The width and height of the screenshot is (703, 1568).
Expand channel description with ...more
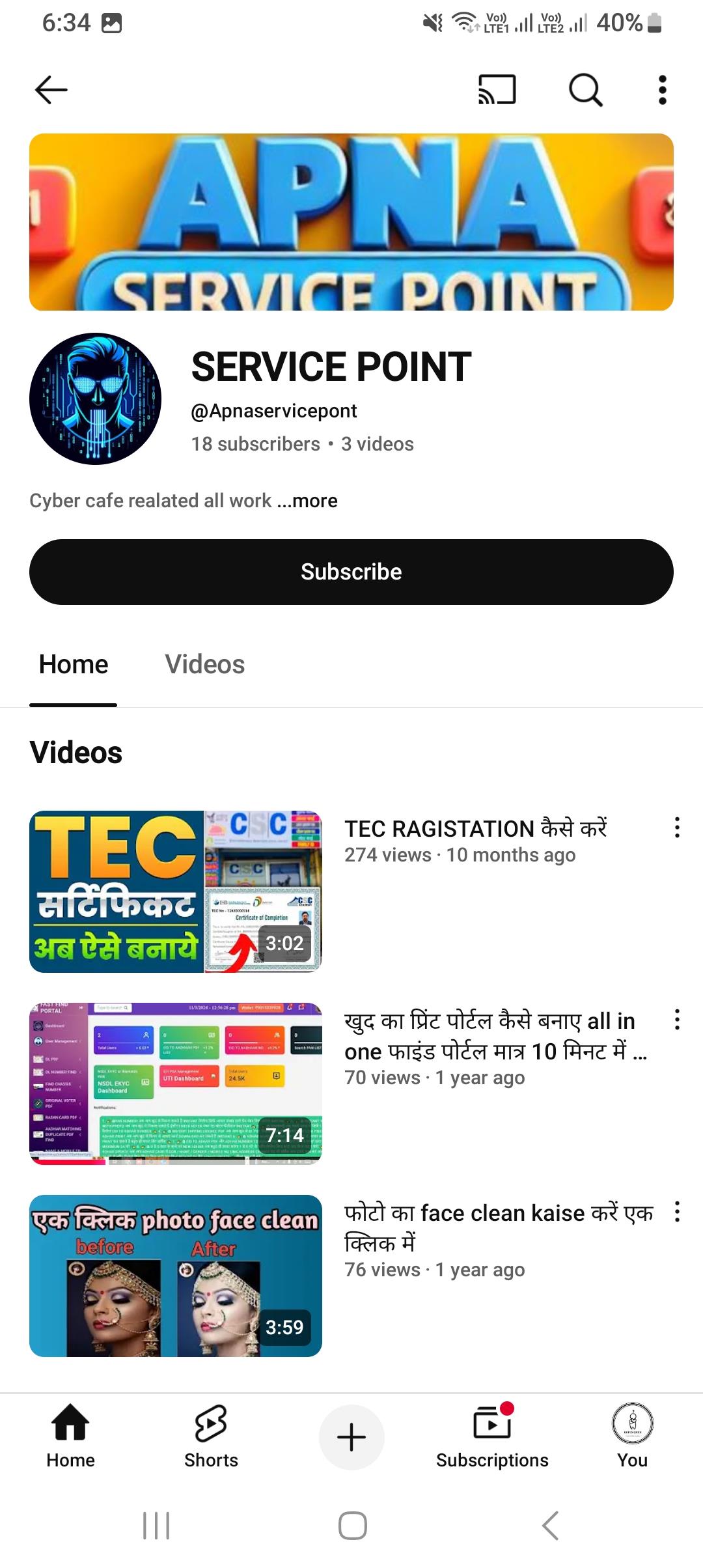(307, 501)
